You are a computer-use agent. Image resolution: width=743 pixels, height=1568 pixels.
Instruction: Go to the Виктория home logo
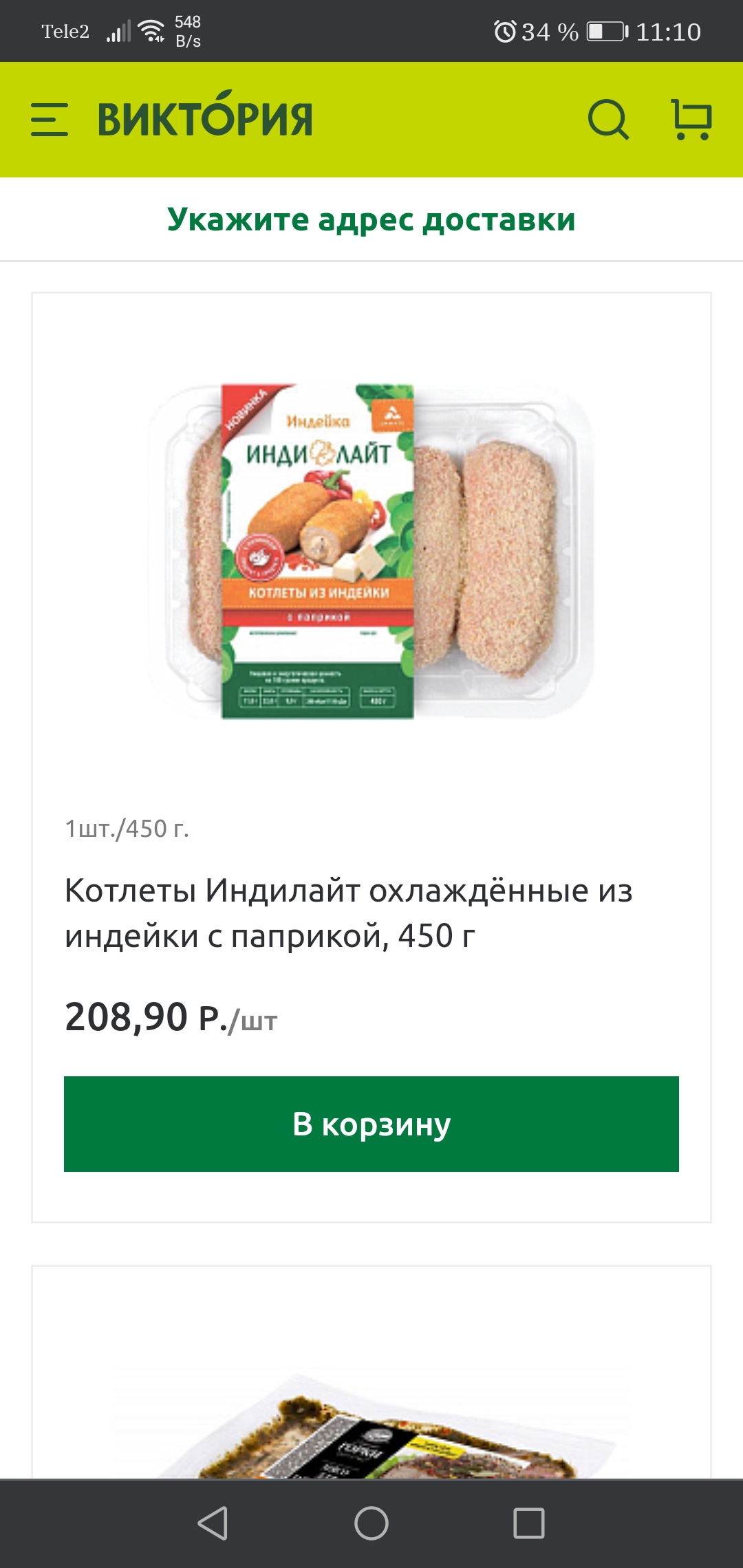(205, 117)
